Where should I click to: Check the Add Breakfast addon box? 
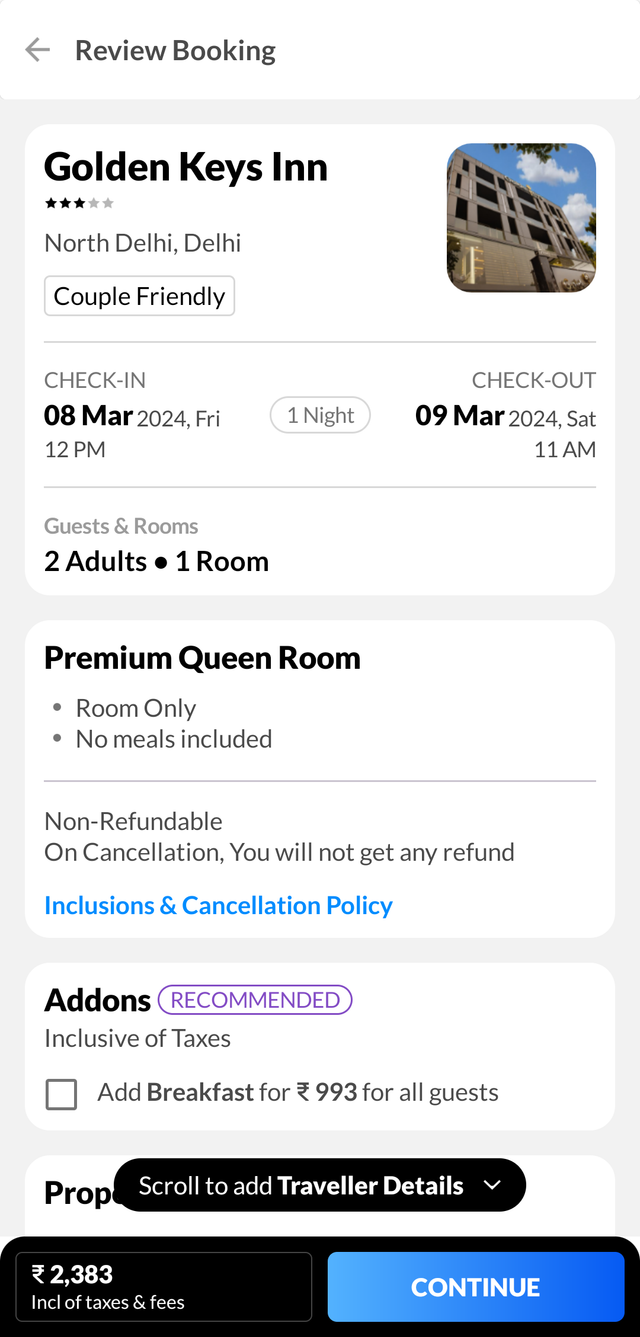(x=62, y=1094)
